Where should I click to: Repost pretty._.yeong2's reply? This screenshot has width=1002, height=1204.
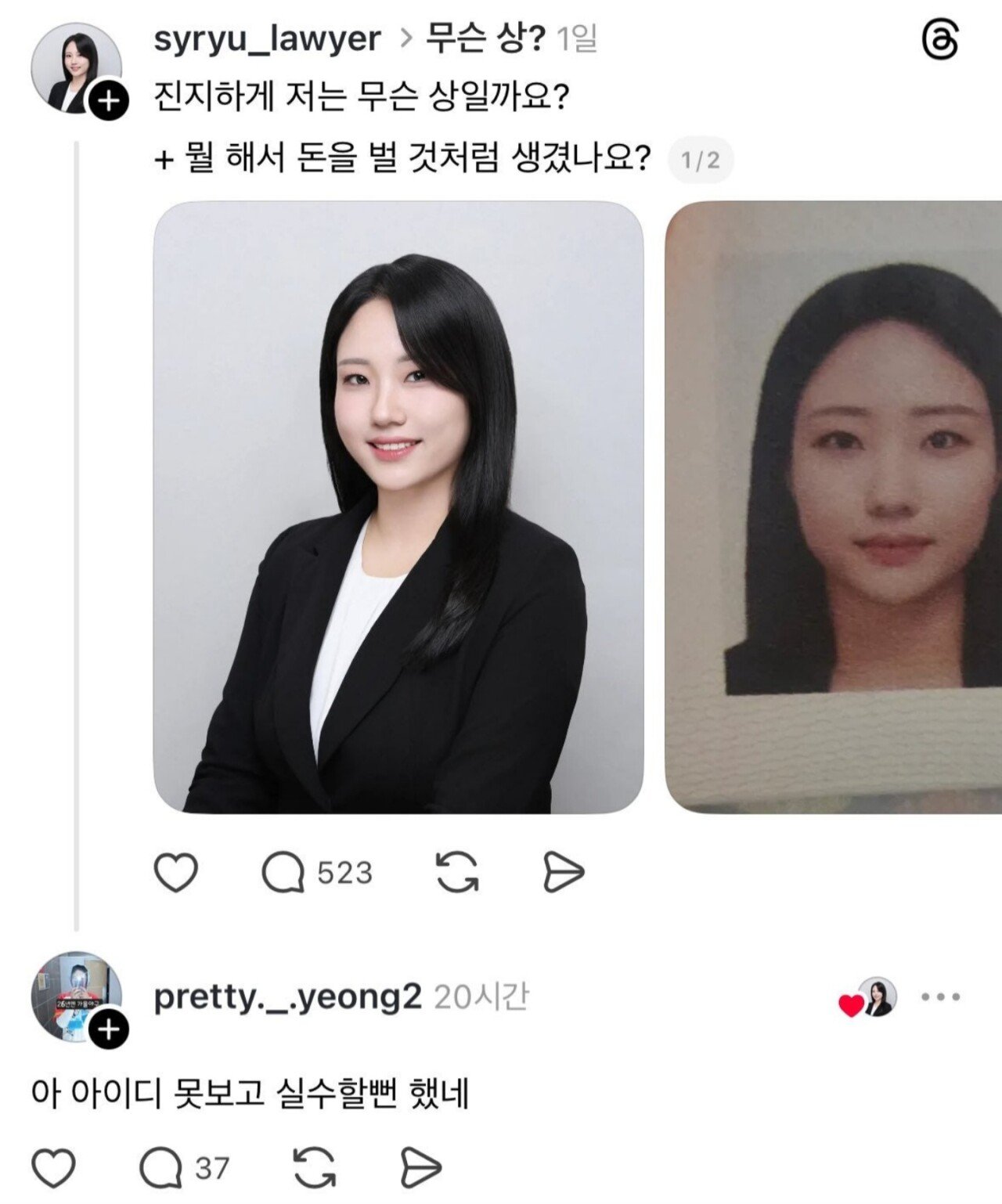(315, 1169)
